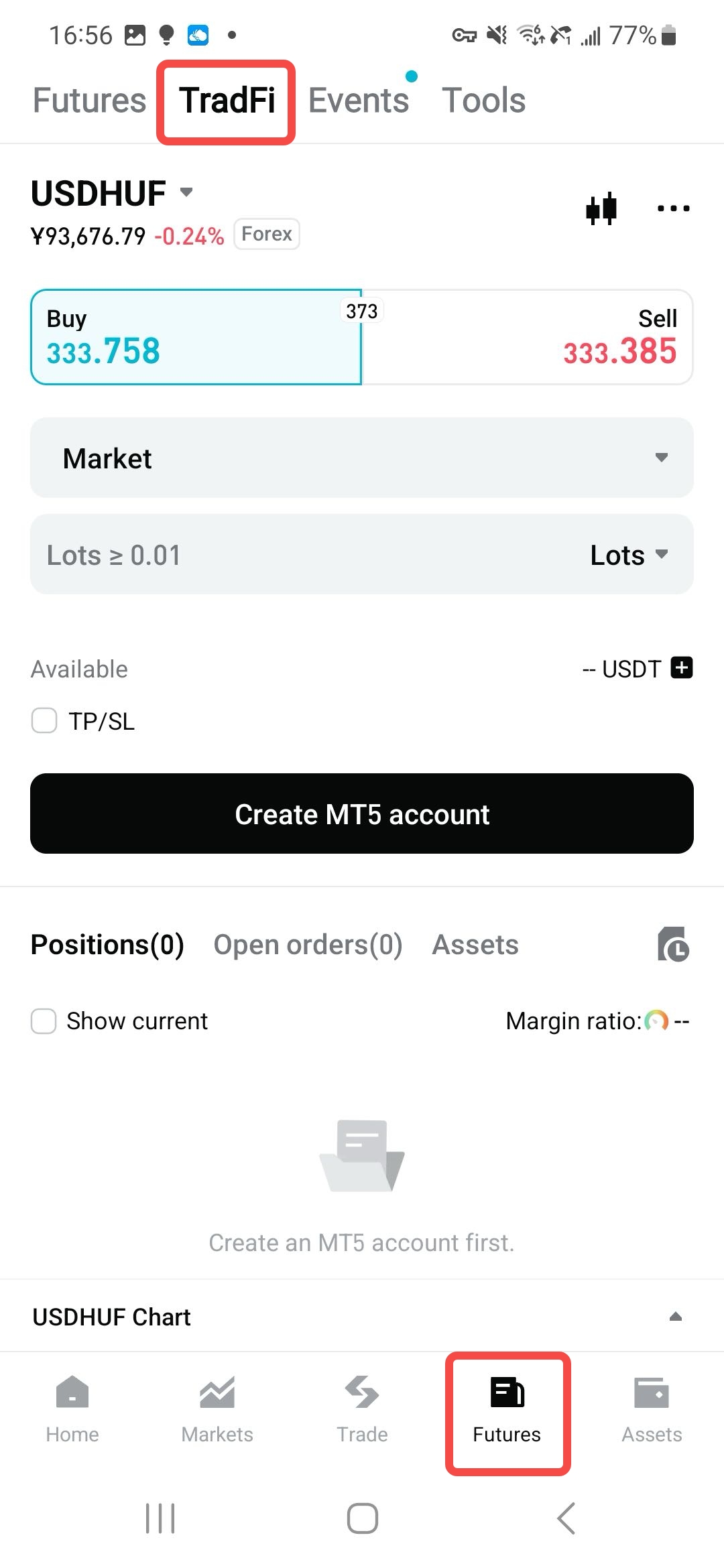The image size is (724, 1568).
Task: Select the Futures icon in bottom navigation
Action: coord(507,1411)
